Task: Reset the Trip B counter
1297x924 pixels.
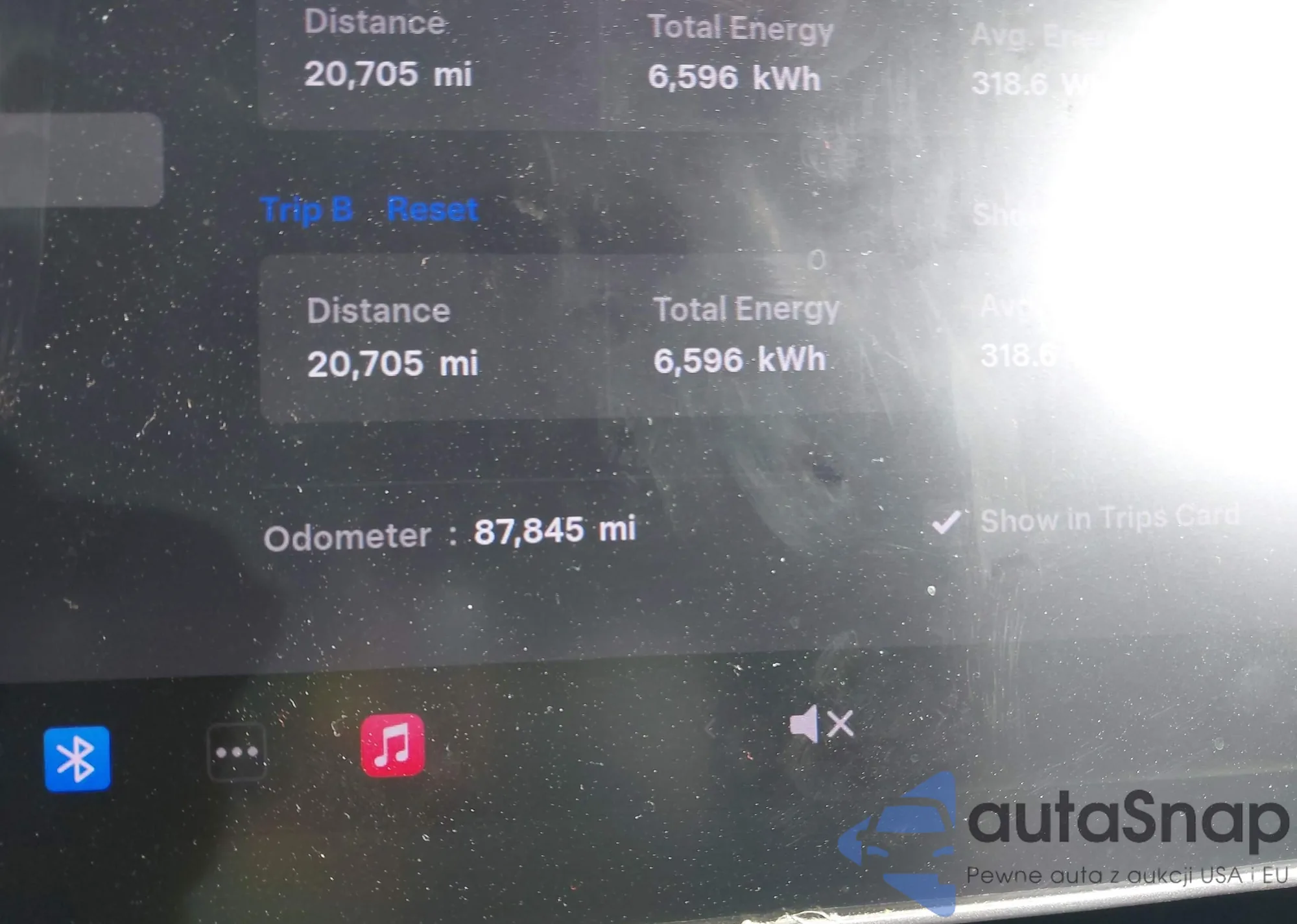Action: 432,209
